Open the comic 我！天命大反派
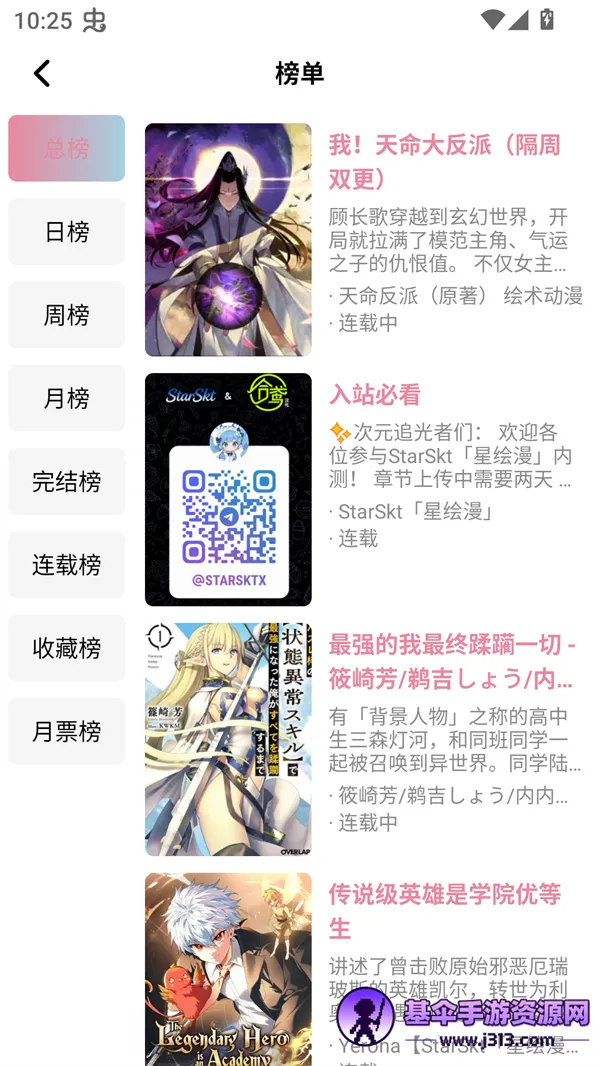This screenshot has height=1066, width=600. coord(444,162)
